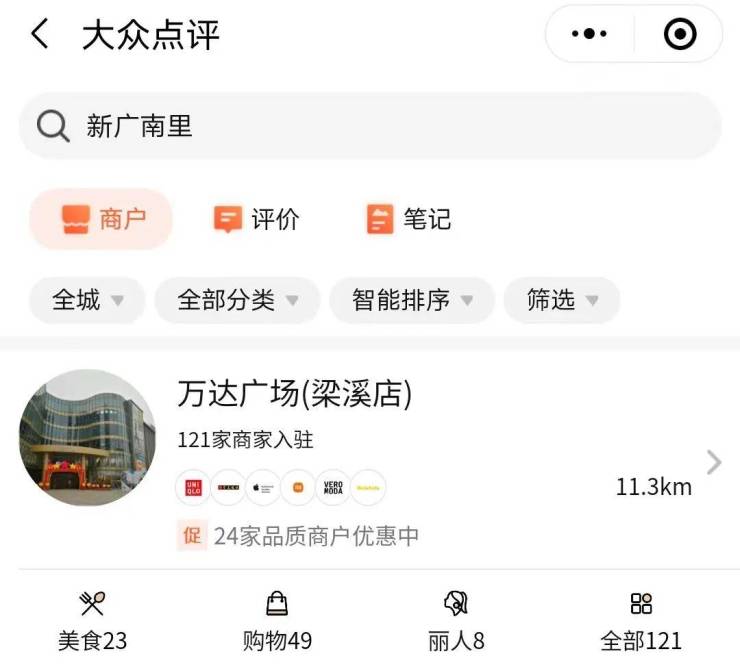View 购物49 shopping merchants
This screenshot has width=740, height=671.
[278, 622]
